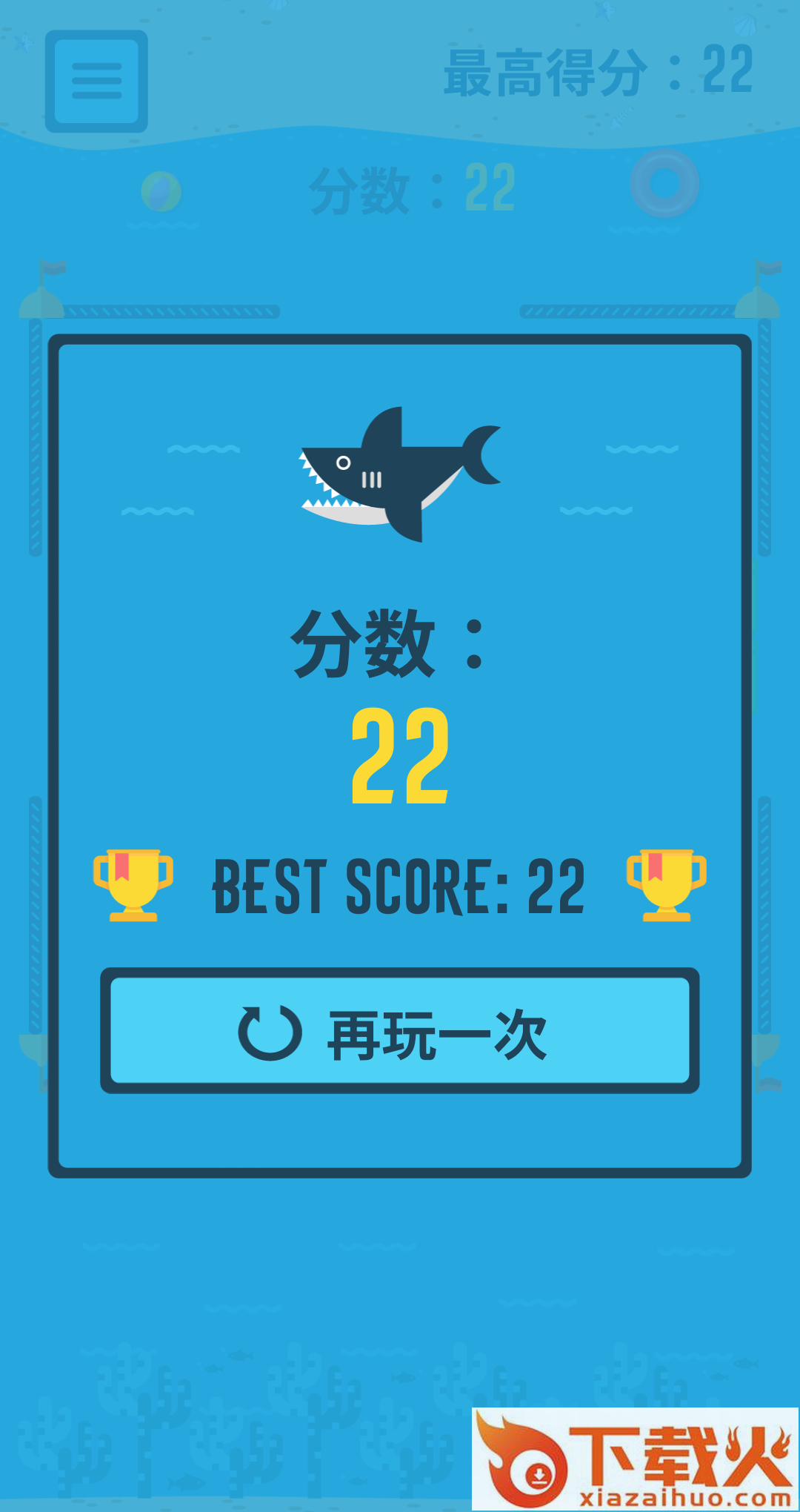Viewport: 800px width, 1512px height.
Task: Tap 再玩一次 to play again
Action: point(400,1030)
